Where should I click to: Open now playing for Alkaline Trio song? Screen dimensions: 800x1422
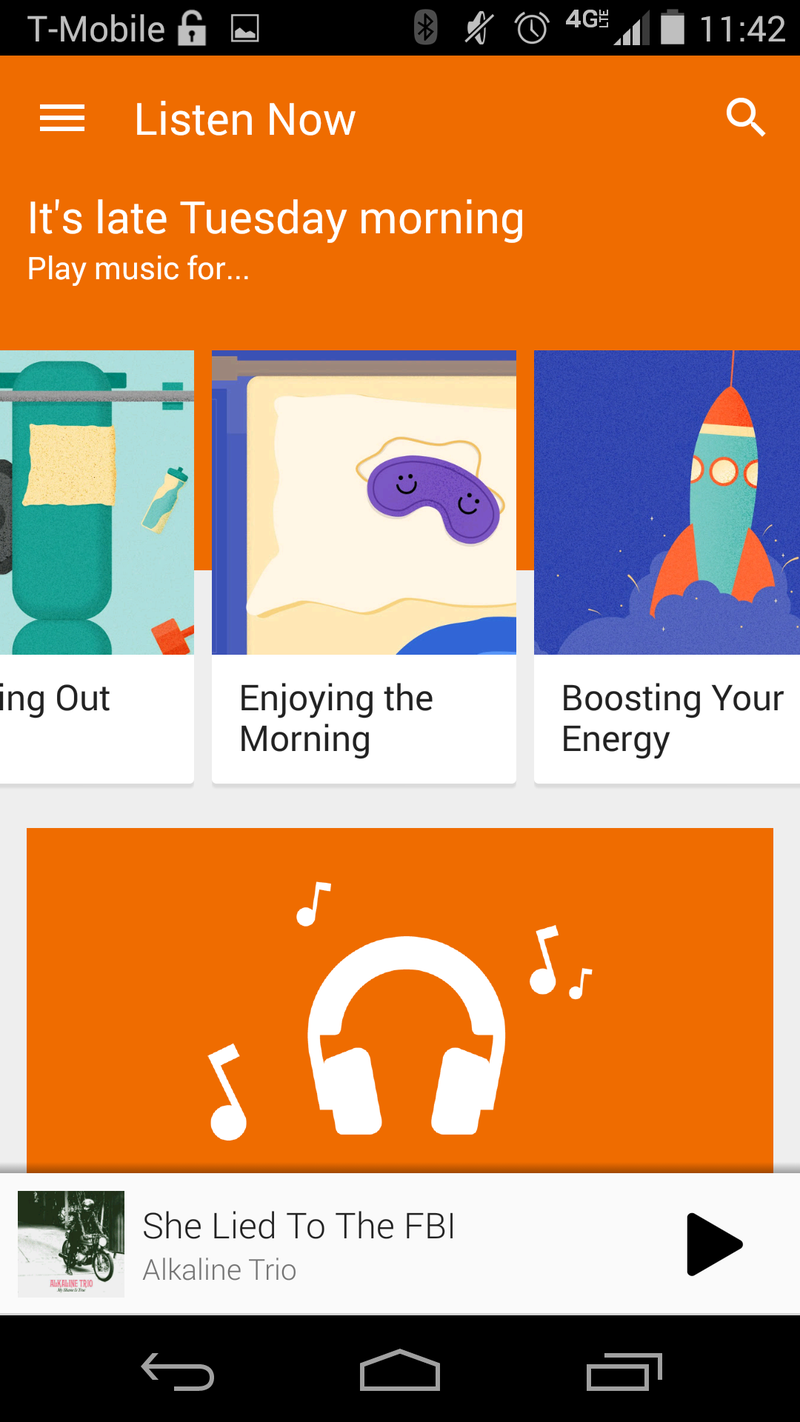click(x=300, y=1244)
